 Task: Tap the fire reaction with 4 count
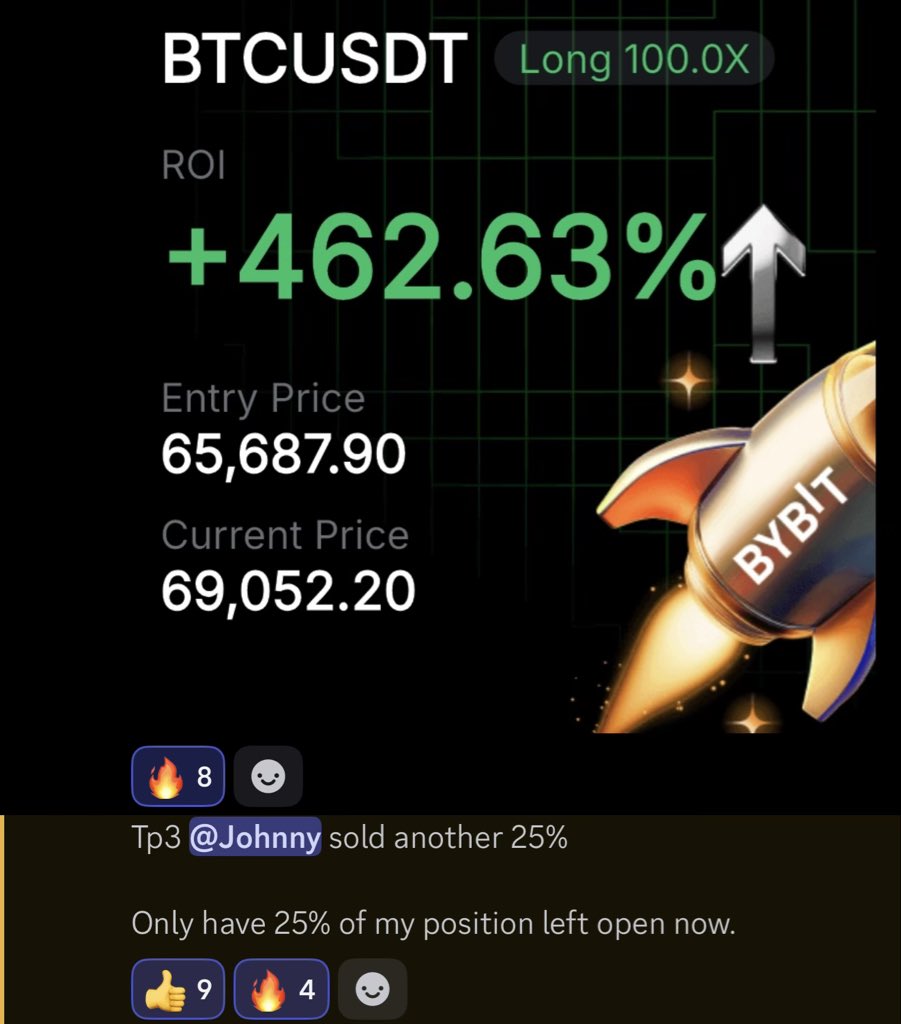coord(280,989)
